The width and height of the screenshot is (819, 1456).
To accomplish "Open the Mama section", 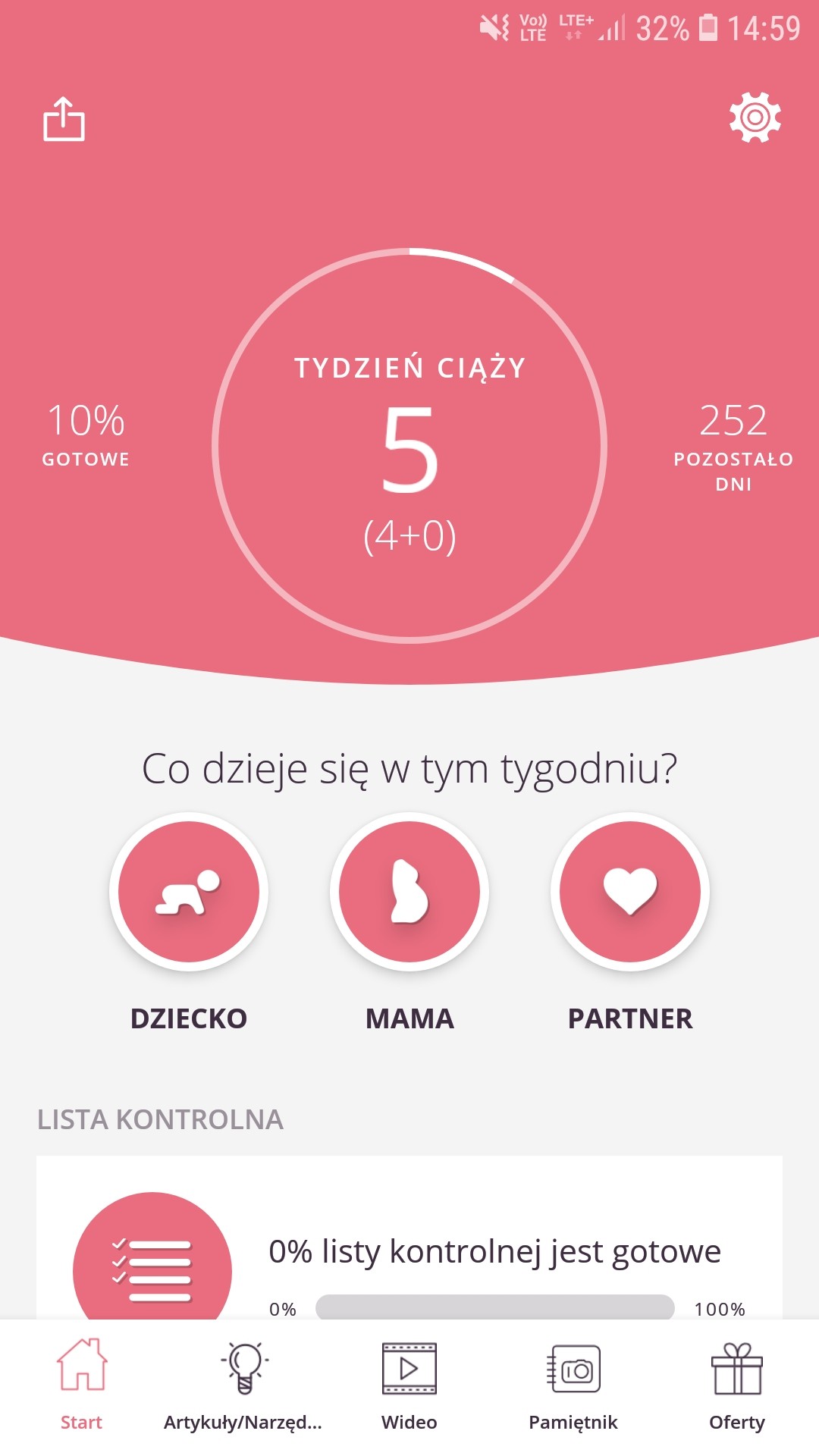I will tap(409, 892).
